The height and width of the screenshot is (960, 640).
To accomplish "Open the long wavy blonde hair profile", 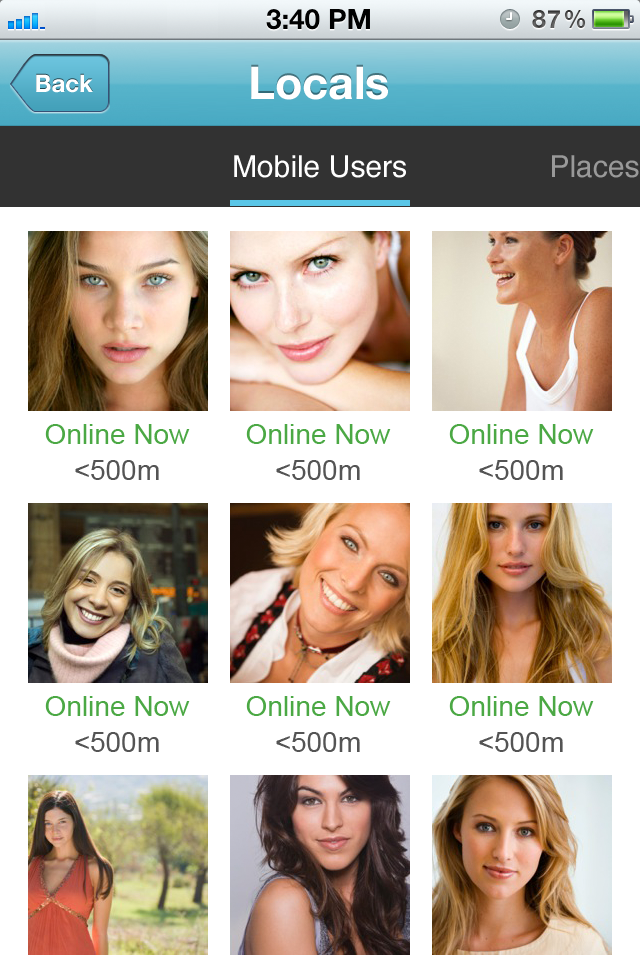I will coord(521,593).
